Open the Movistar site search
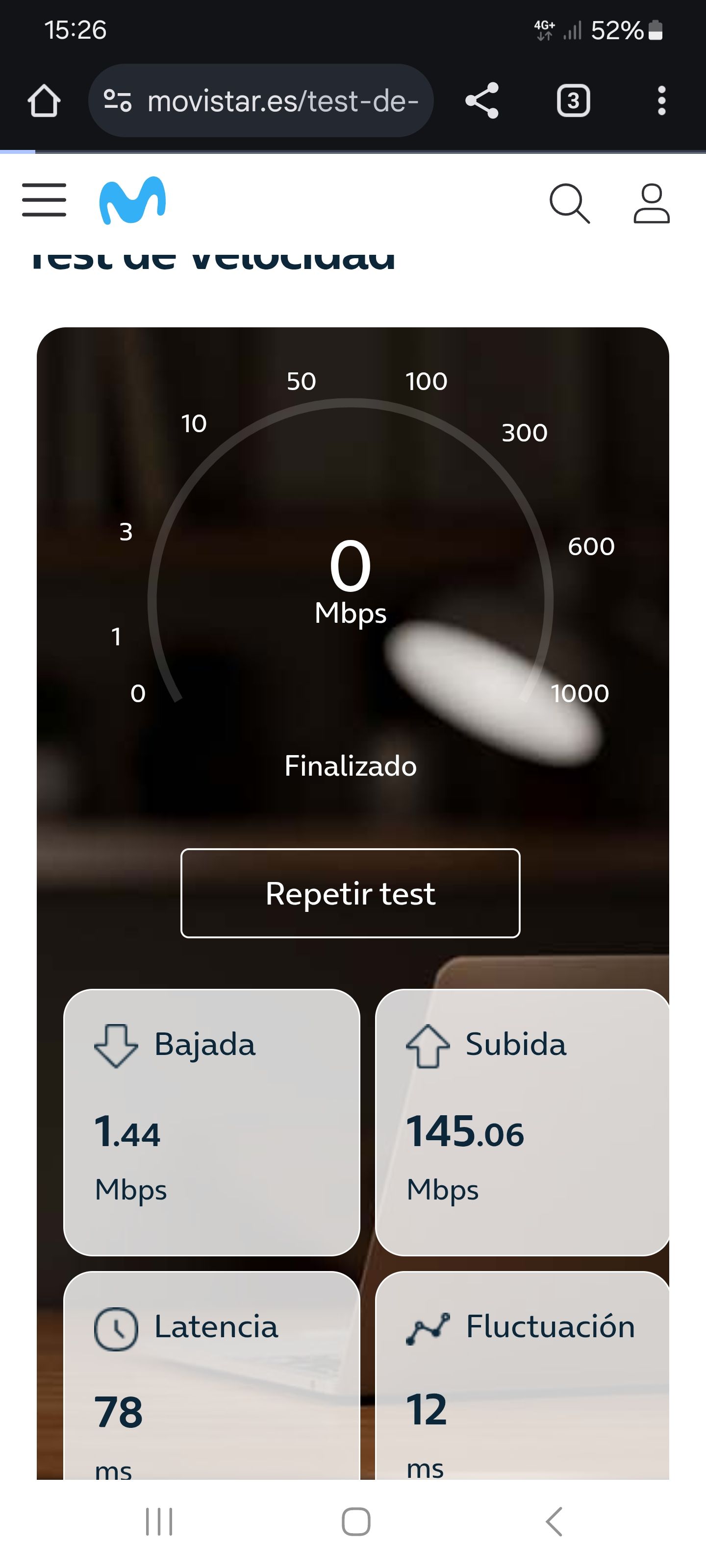The height and width of the screenshot is (1568, 706). click(x=570, y=203)
